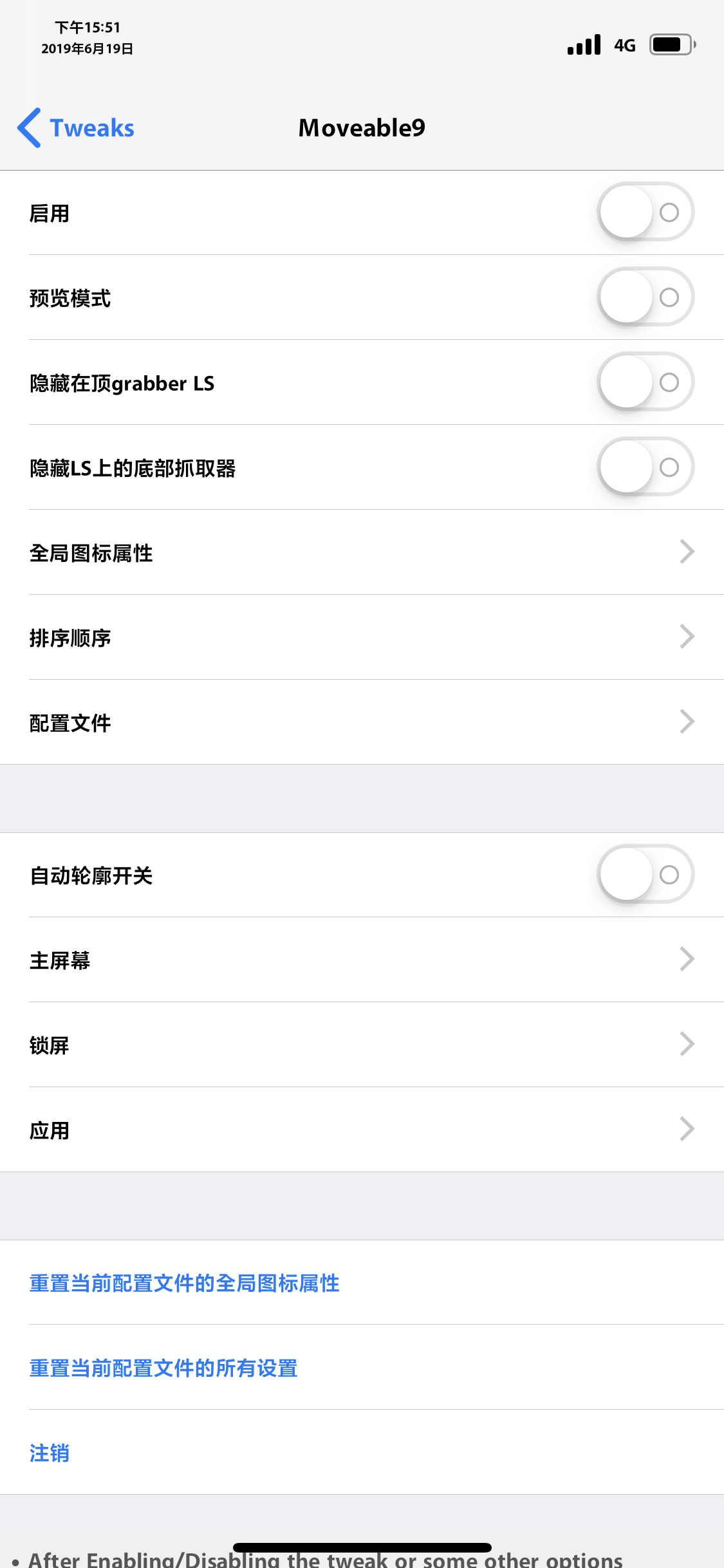This screenshot has width=724, height=1568.
Task: Turn on 预览模式
Action: click(x=645, y=298)
